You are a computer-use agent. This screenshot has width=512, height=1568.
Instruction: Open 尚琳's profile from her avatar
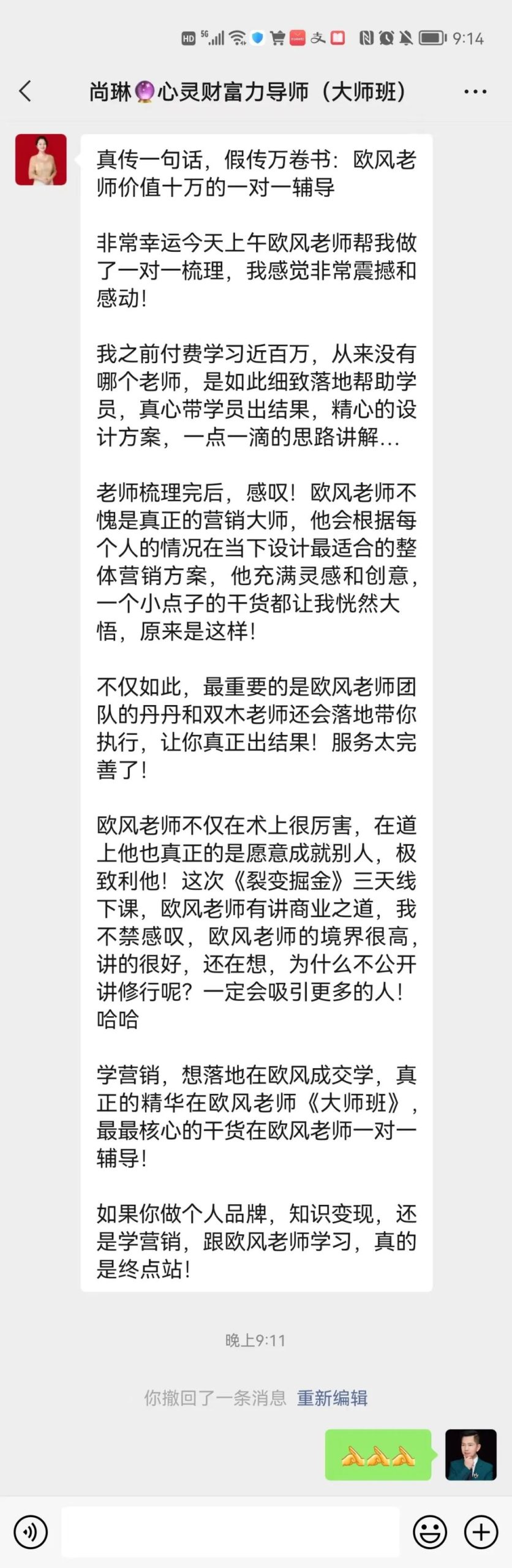point(41,159)
